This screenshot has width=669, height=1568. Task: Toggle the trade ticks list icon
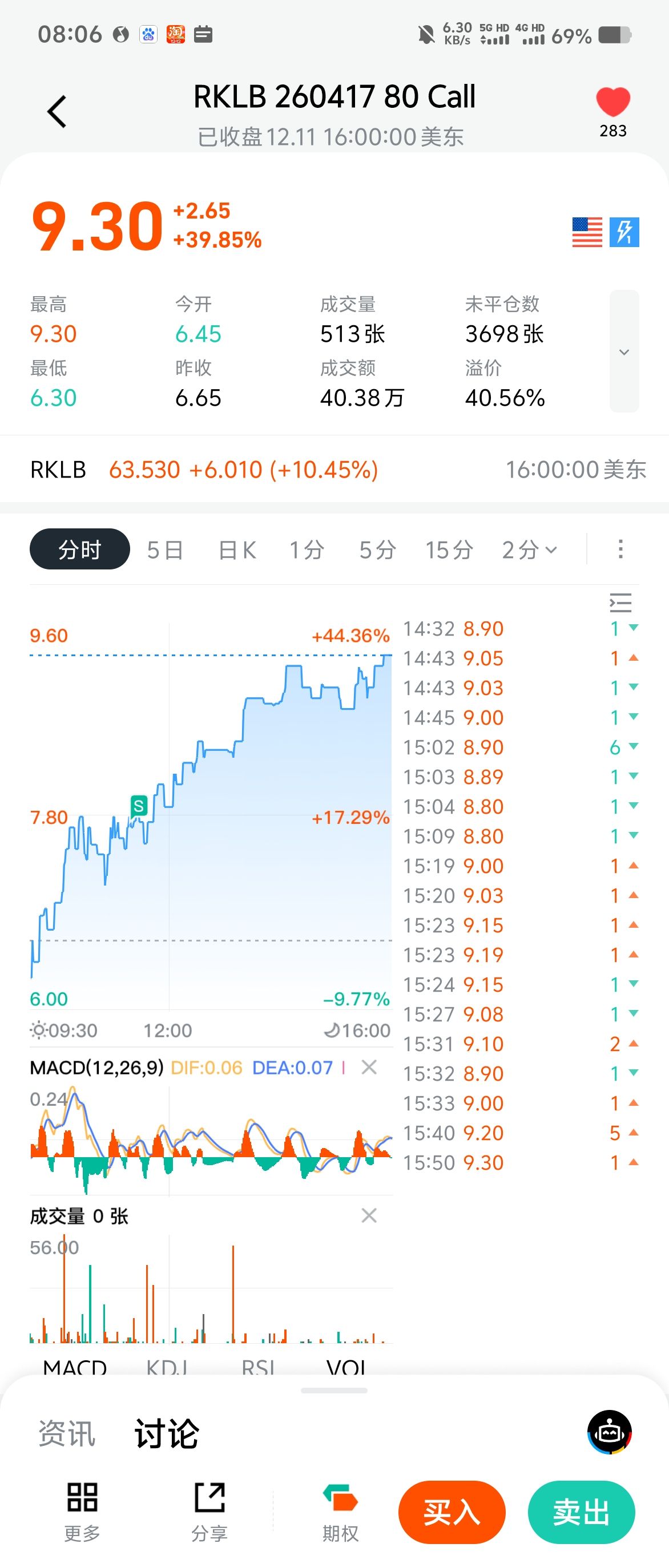(620, 603)
